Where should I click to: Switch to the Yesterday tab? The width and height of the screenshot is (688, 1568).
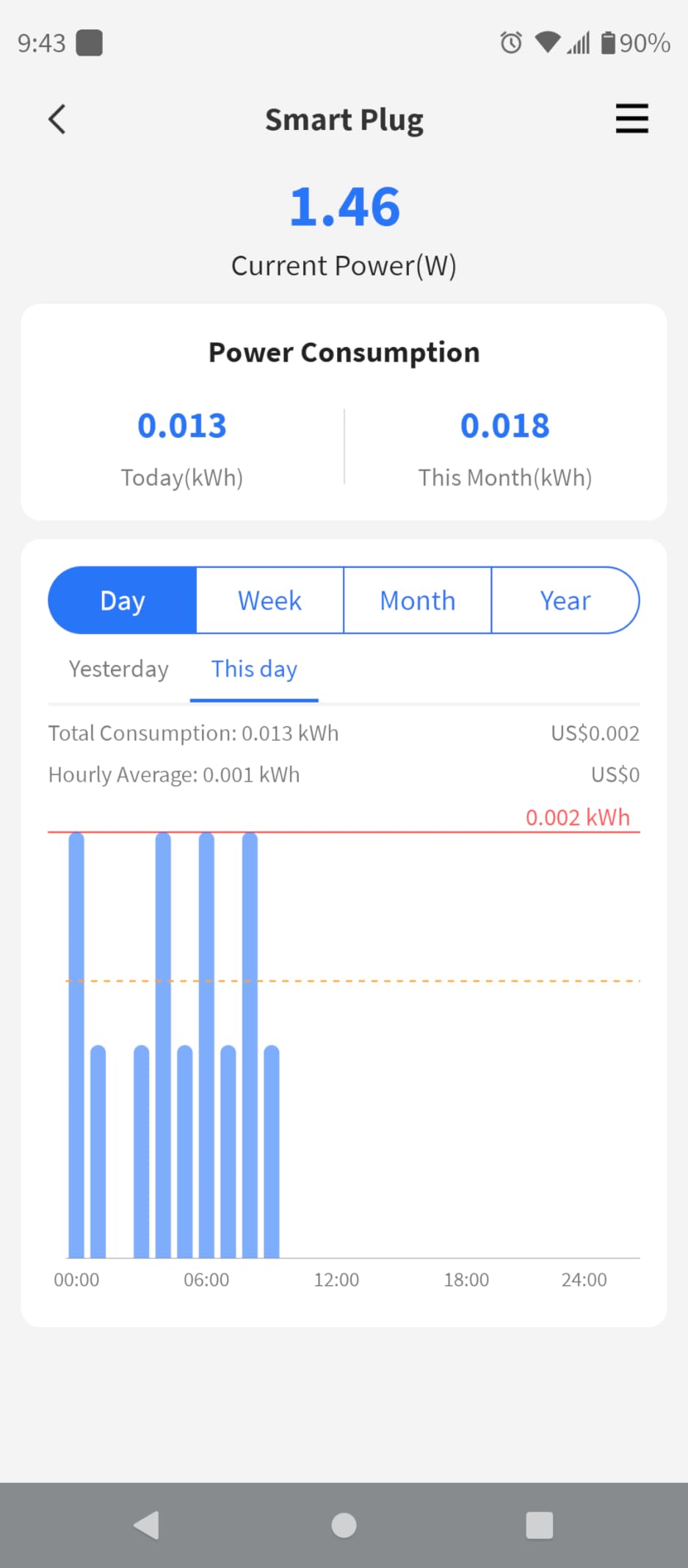click(x=118, y=669)
